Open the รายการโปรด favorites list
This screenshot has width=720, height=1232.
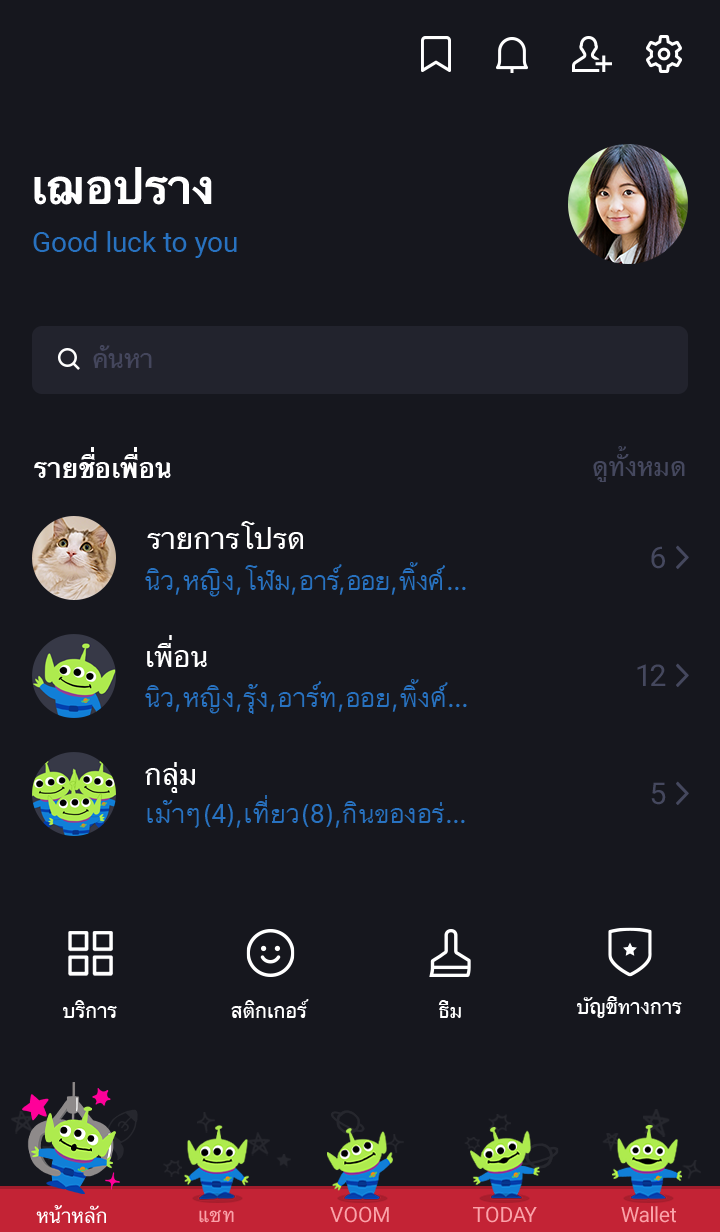click(x=360, y=558)
